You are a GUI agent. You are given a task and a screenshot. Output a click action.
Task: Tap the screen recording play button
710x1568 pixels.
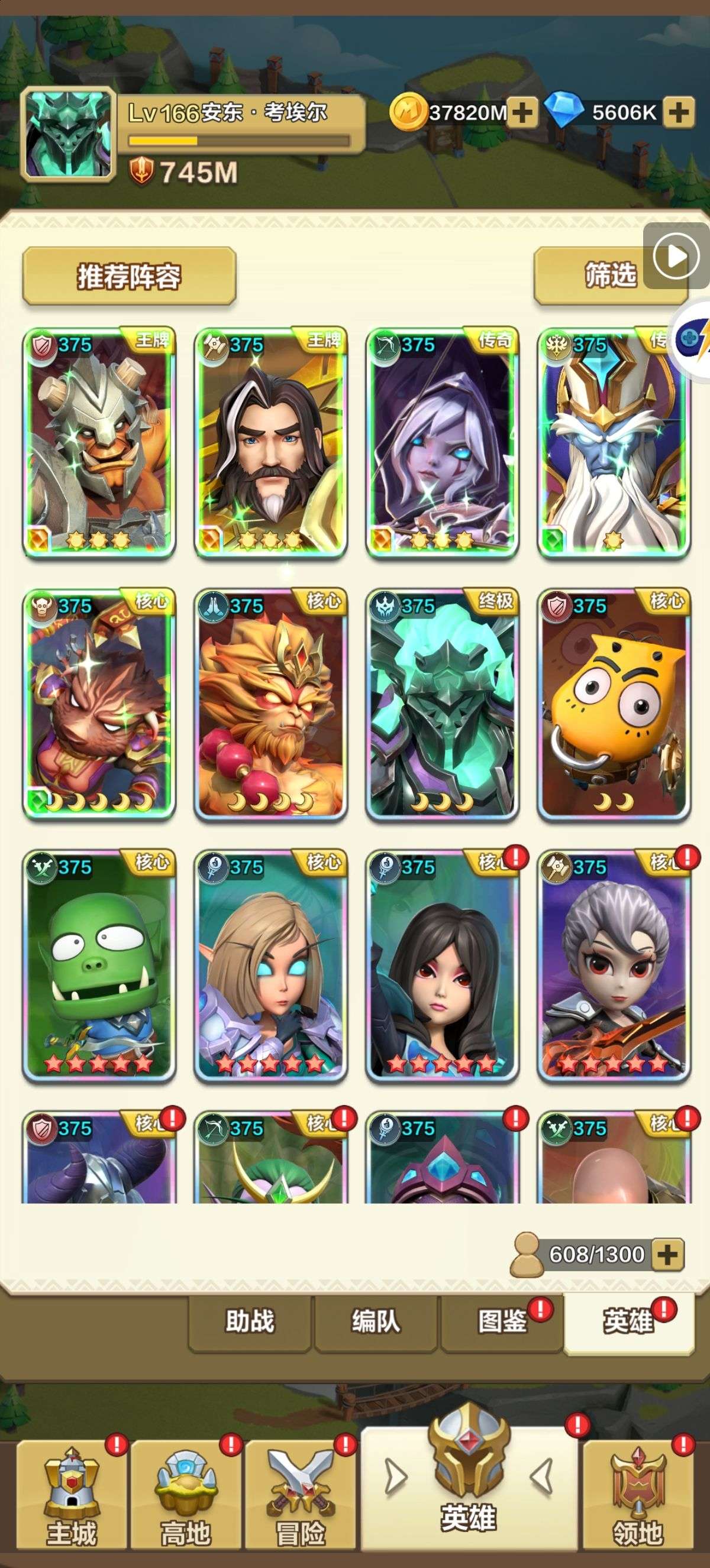point(676,255)
